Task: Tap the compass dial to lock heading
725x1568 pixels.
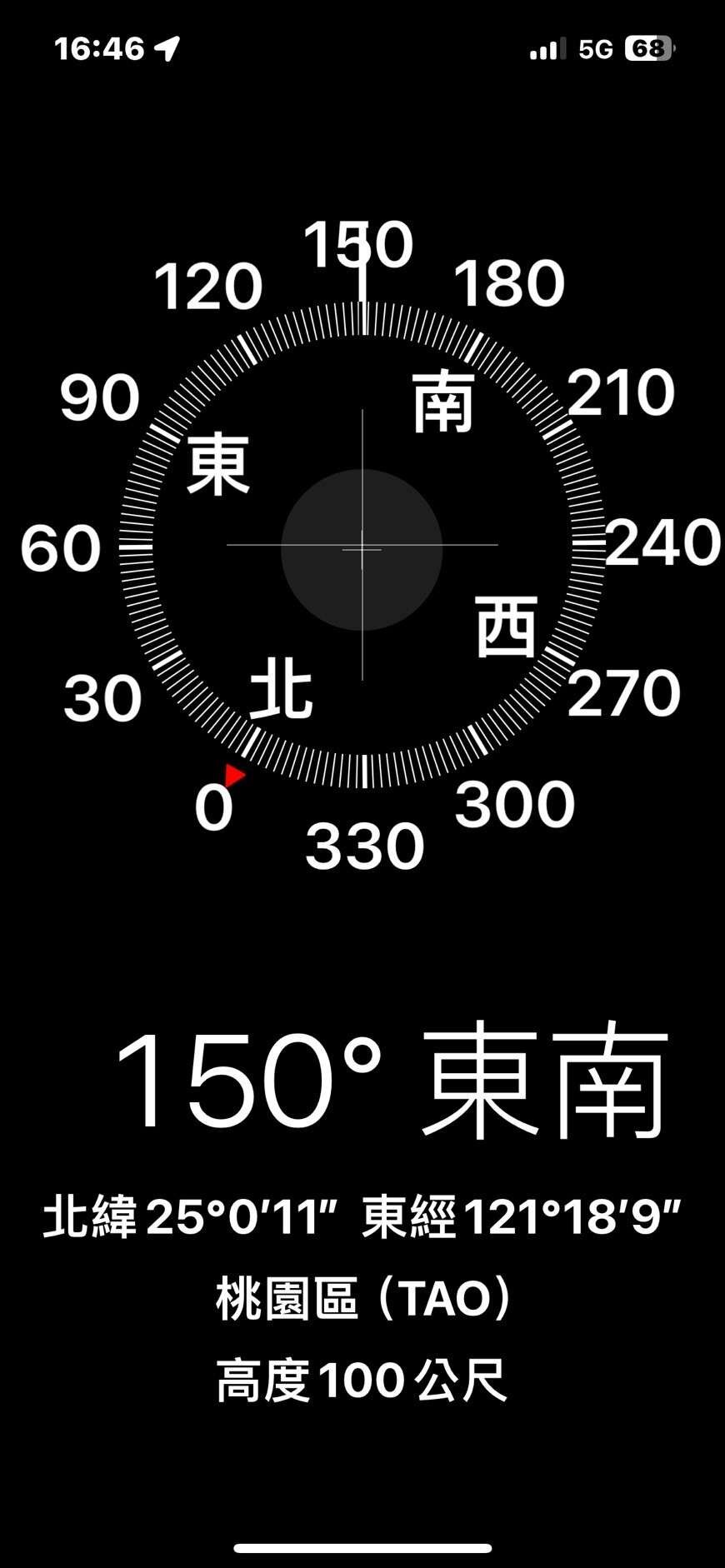Action: [362, 547]
